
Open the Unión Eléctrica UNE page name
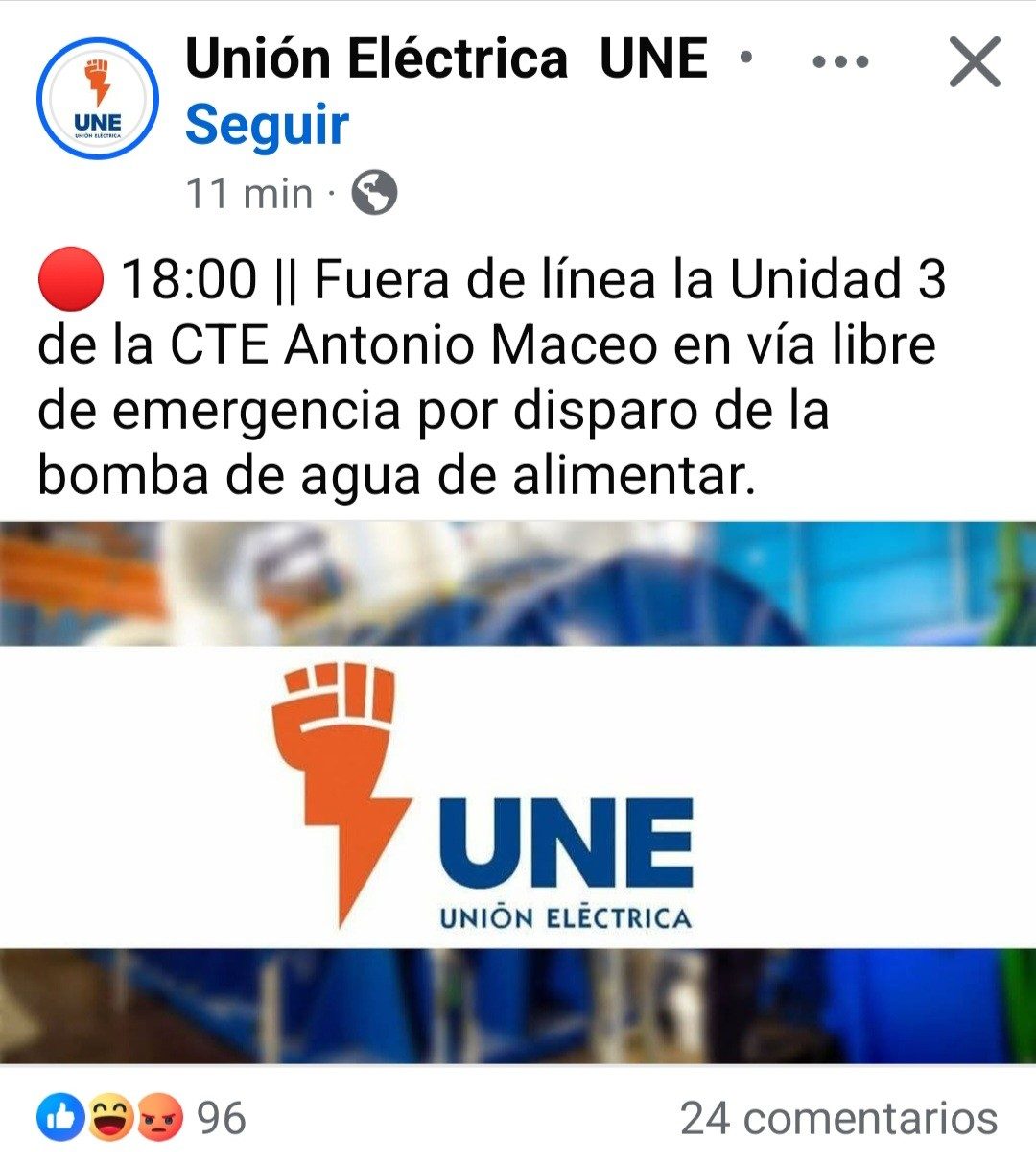pyautogui.click(x=446, y=59)
